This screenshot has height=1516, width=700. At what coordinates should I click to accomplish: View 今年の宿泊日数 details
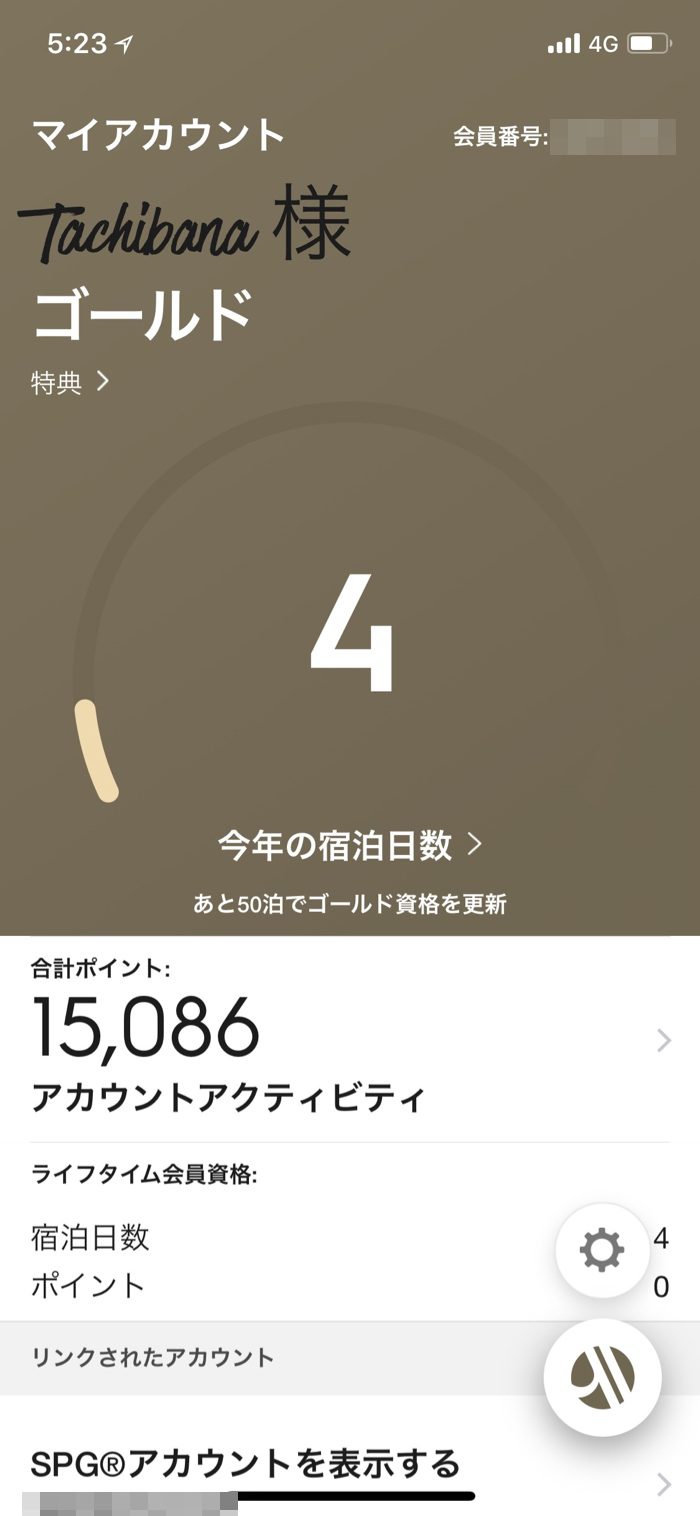350,846
